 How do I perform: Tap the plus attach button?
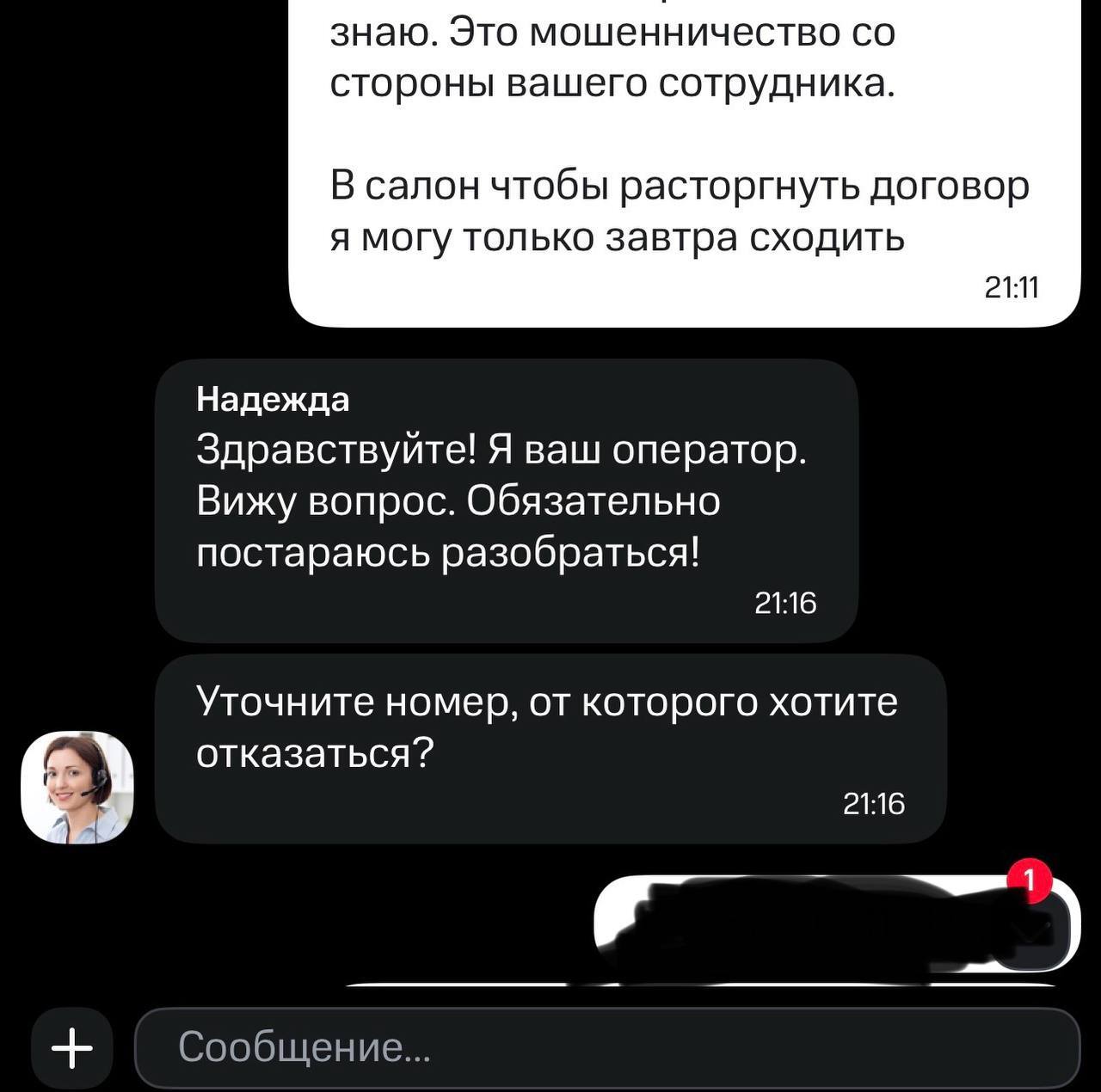[72, 1048]
